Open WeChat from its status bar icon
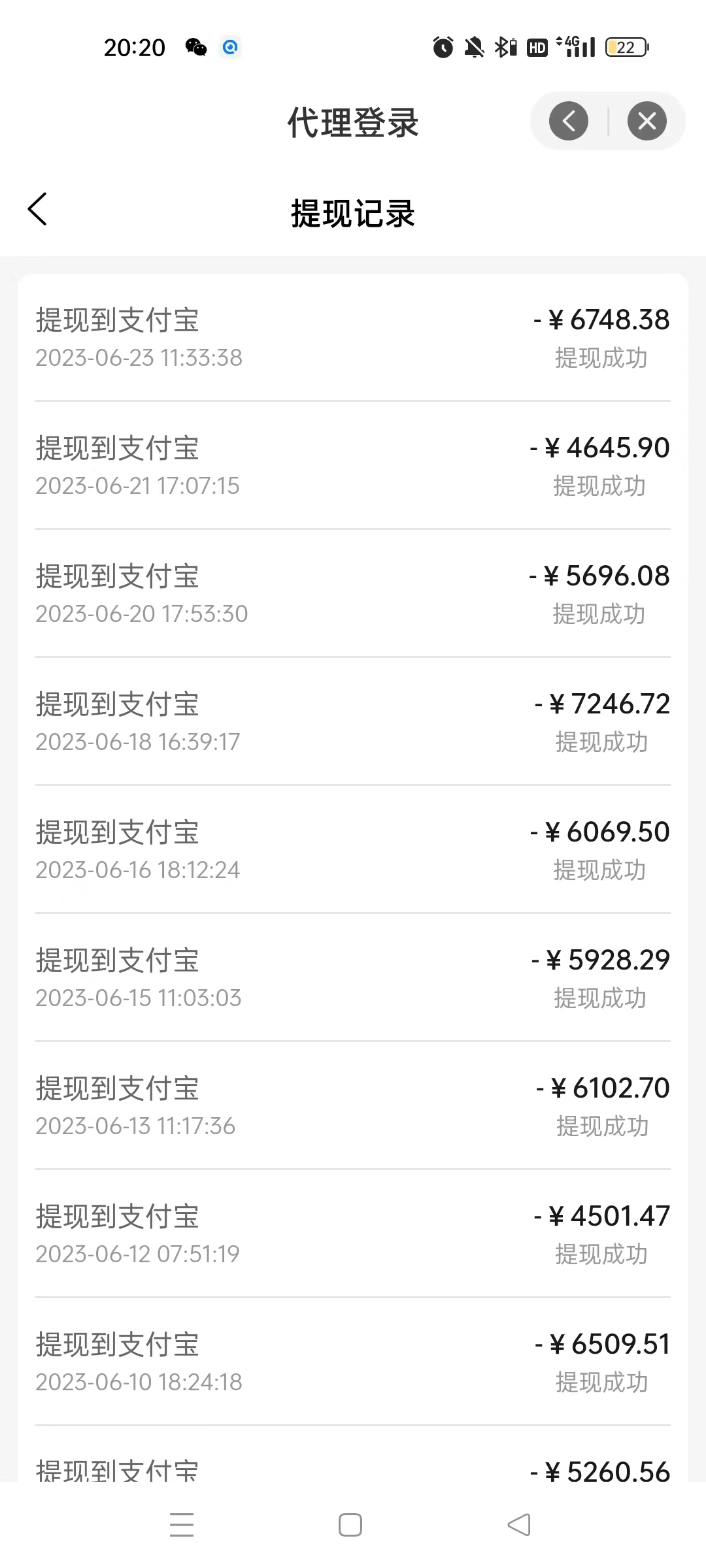706x1568 pixels. coord(195,48)
